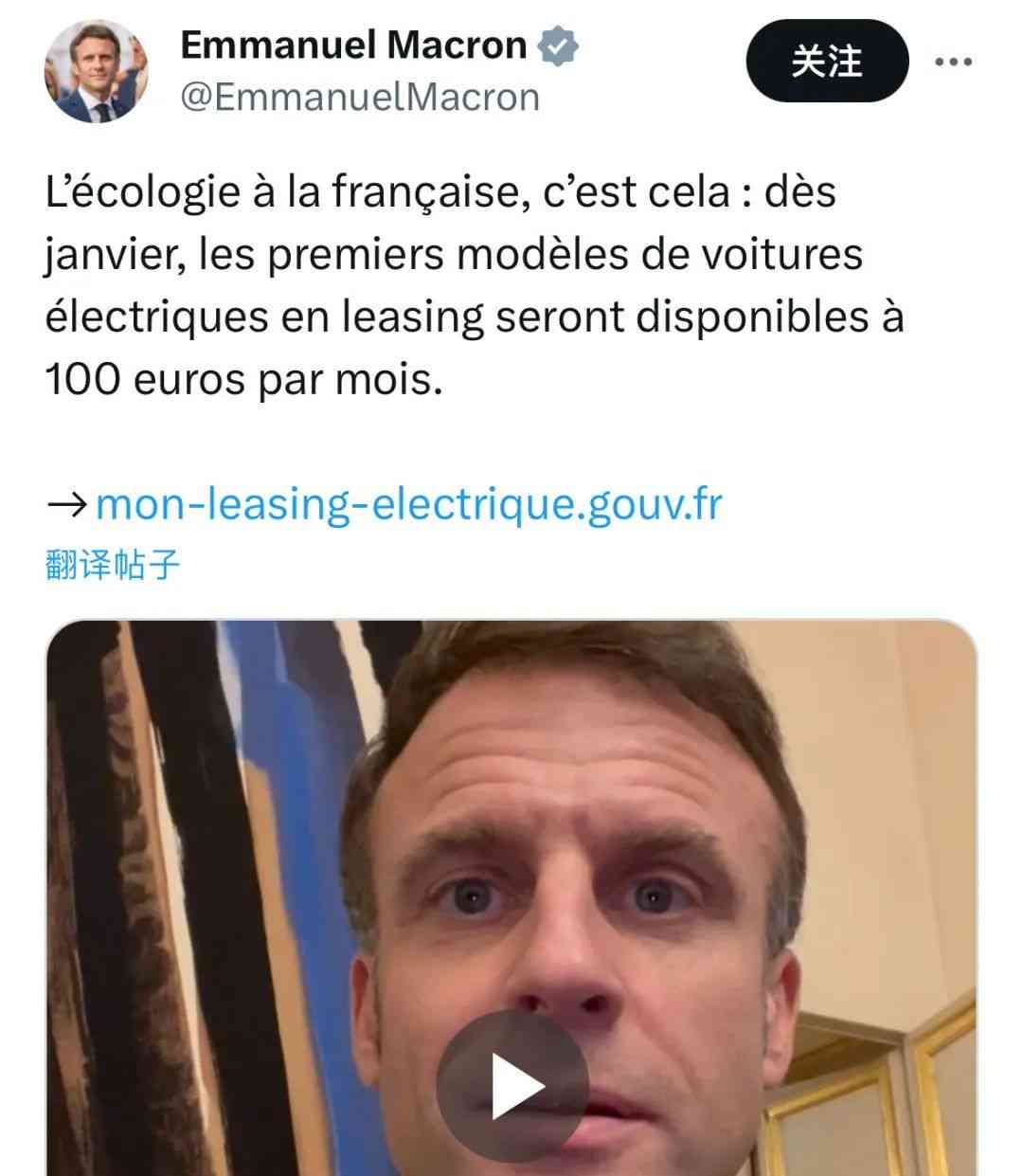Viewport: 1023px width, 1176px height.
Task: Open the @EmmanuelMacron handle
Action: [359, 98]
